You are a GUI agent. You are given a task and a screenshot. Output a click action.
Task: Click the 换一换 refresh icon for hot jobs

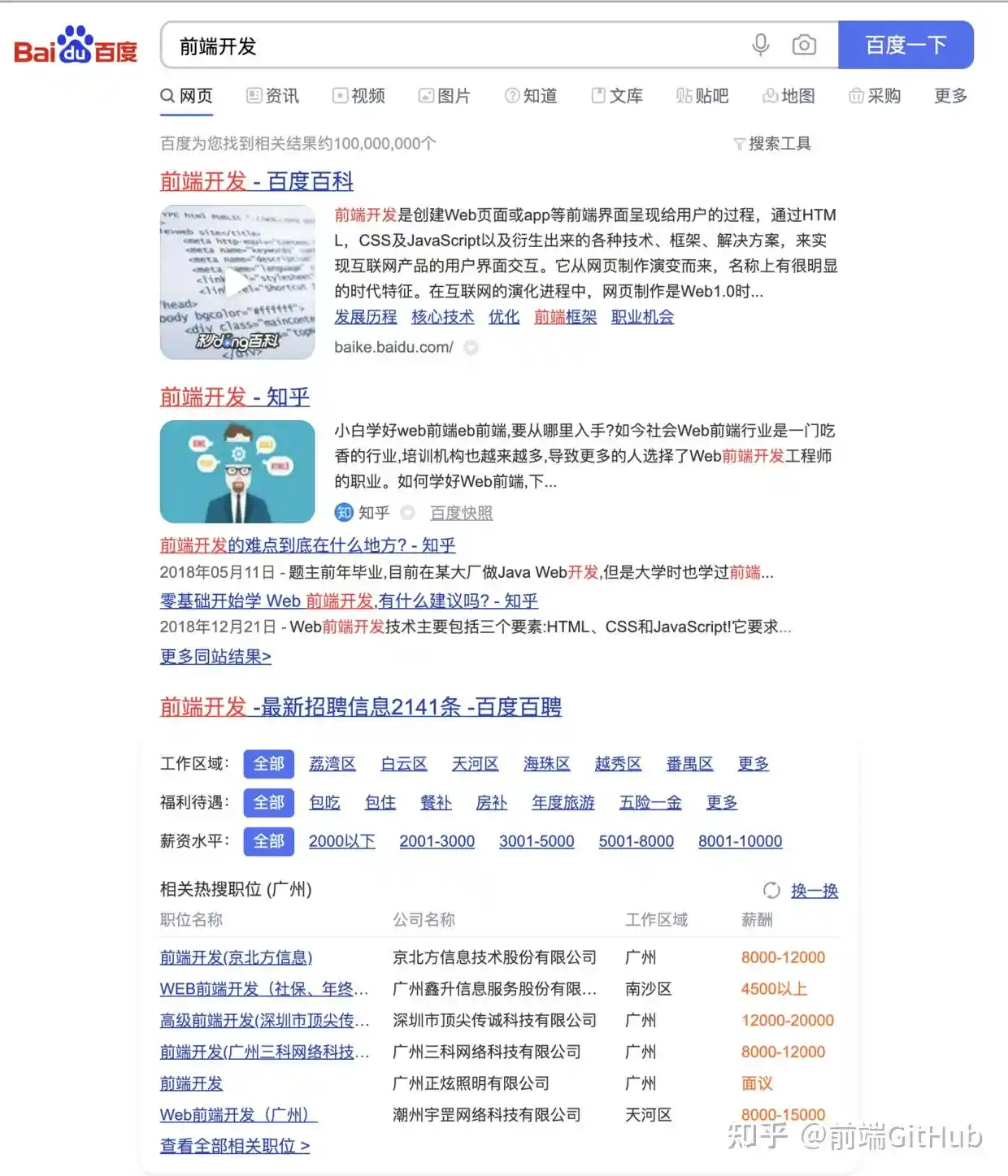[x=771, y=891]
